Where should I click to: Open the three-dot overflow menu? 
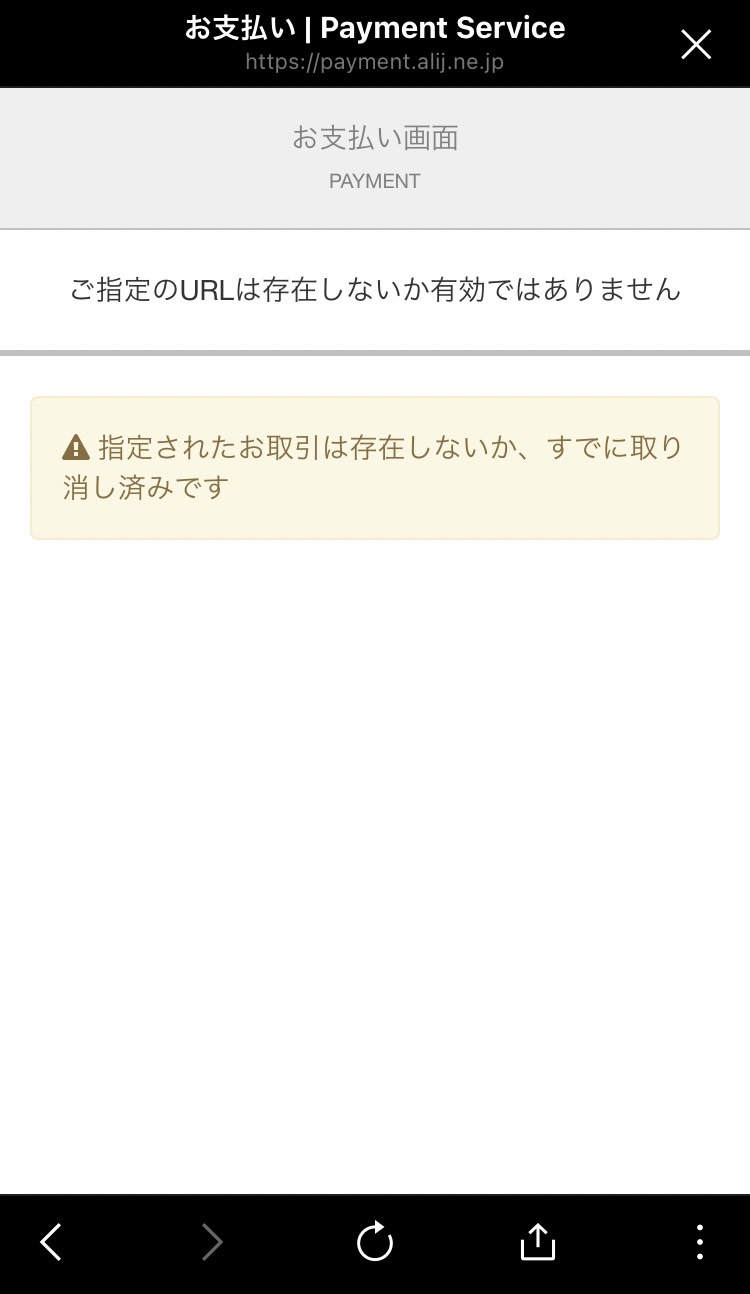point(699,1242)
